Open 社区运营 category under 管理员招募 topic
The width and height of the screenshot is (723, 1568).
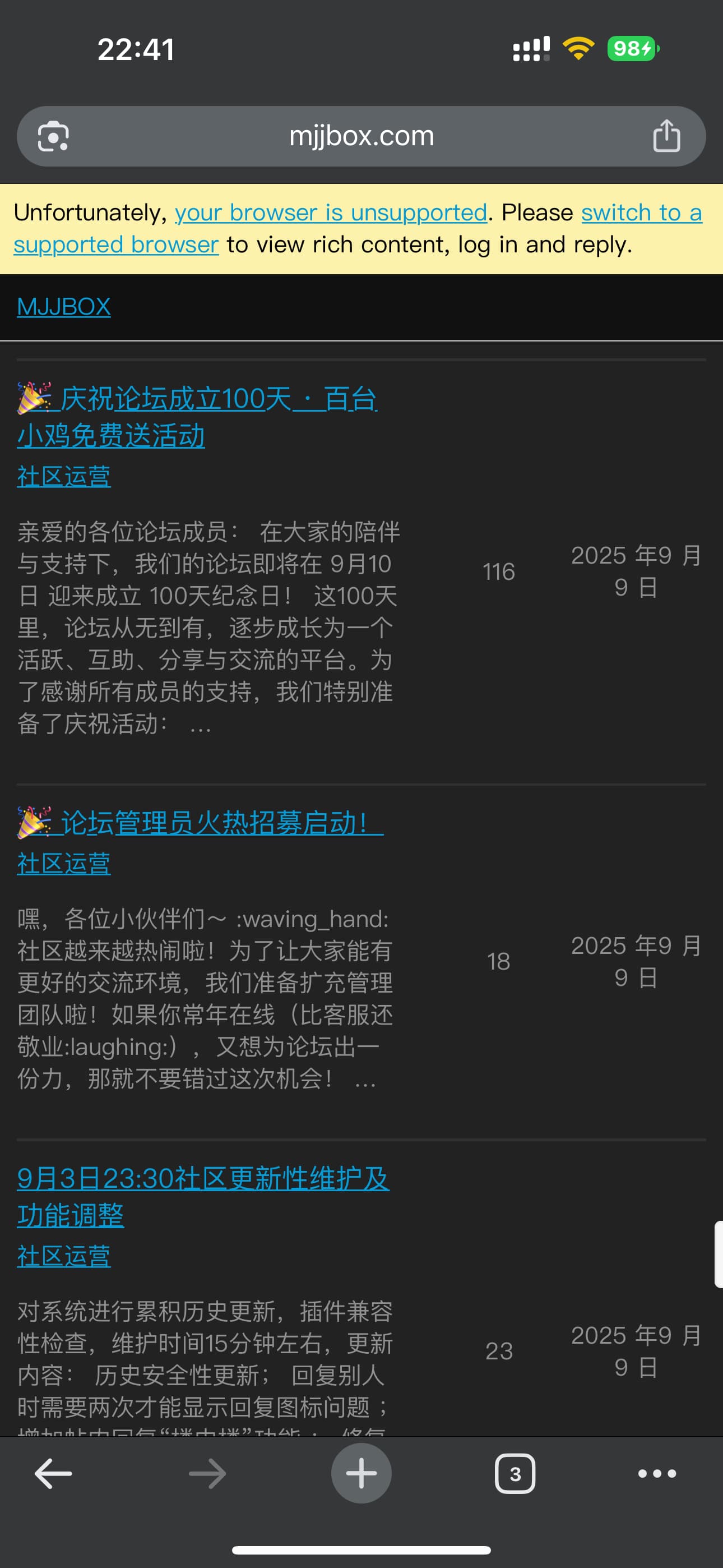click(64, 863)
